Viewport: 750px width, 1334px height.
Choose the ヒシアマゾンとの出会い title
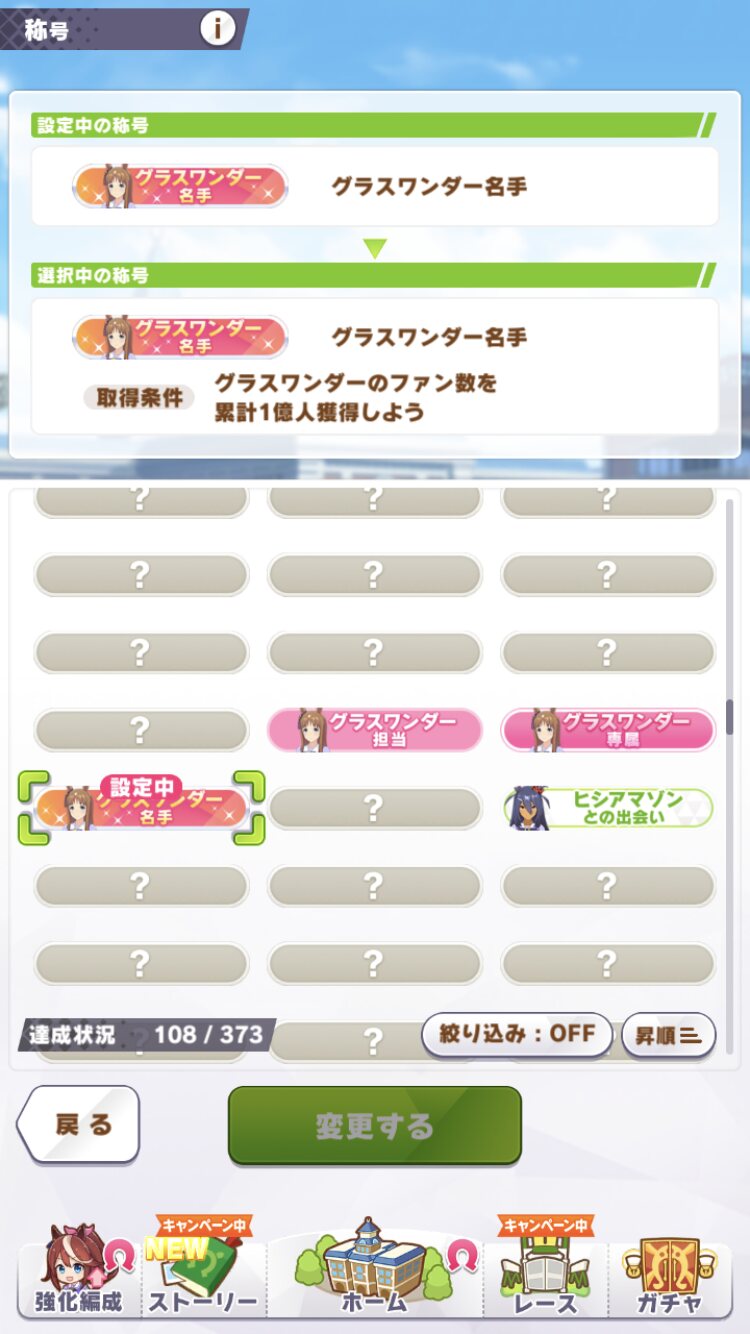click(x=608, y=808)
